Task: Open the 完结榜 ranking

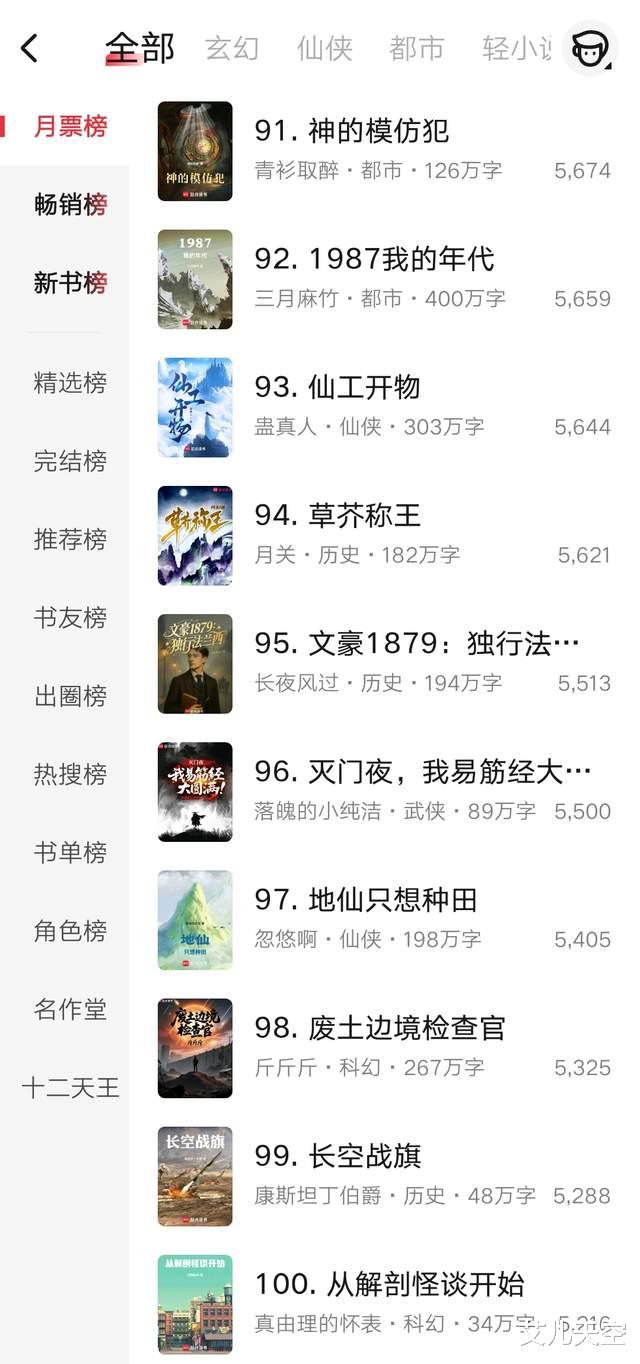Action: coord(70,461)
